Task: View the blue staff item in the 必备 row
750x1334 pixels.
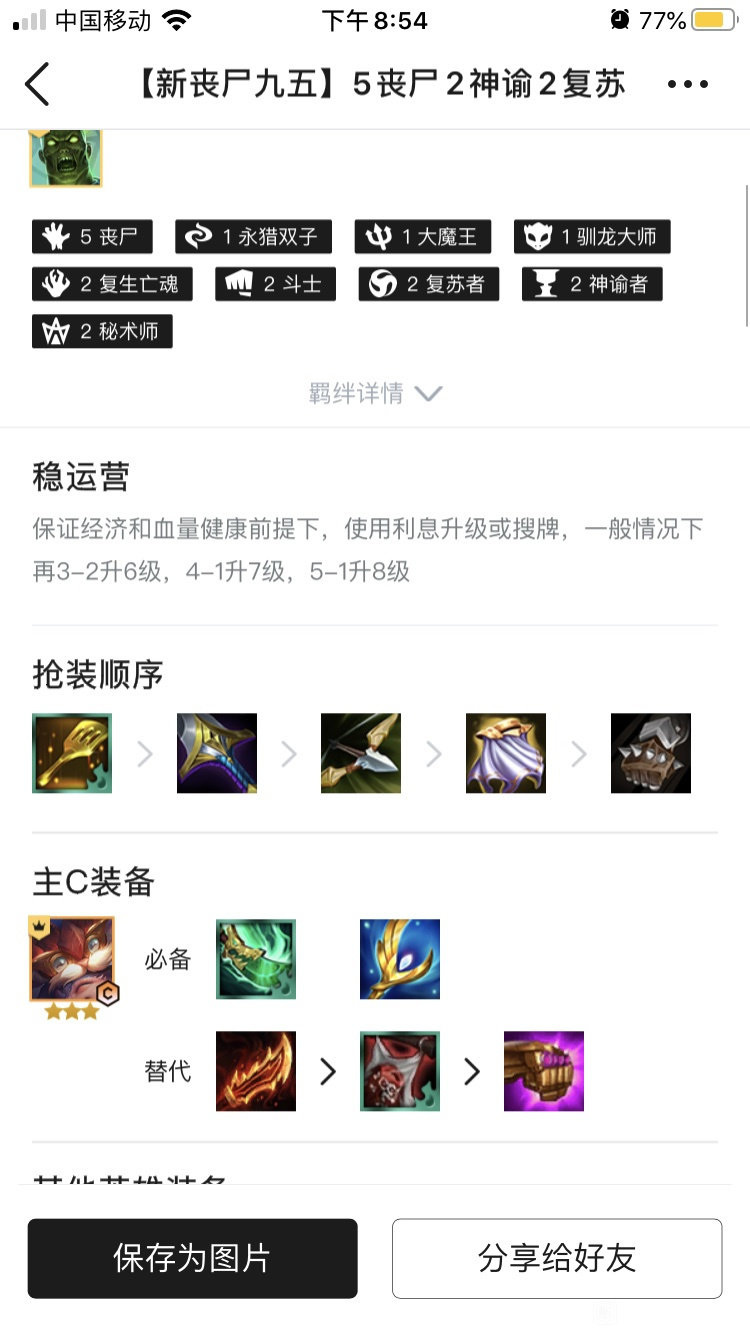Action: [400, 959]
